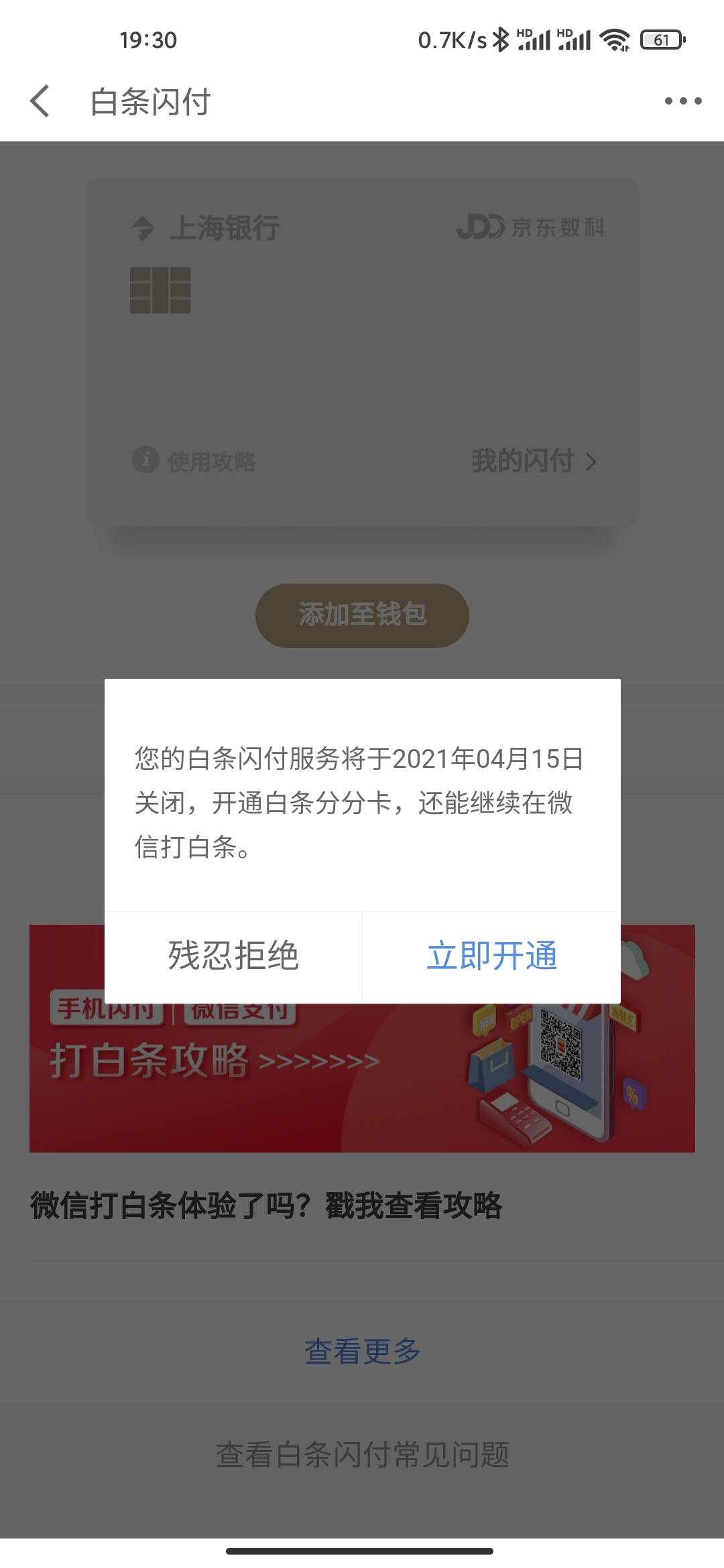Screen dimensions: 724x1568
Task: Open the three-dot overflow menu
Action: tap(683, 101)
